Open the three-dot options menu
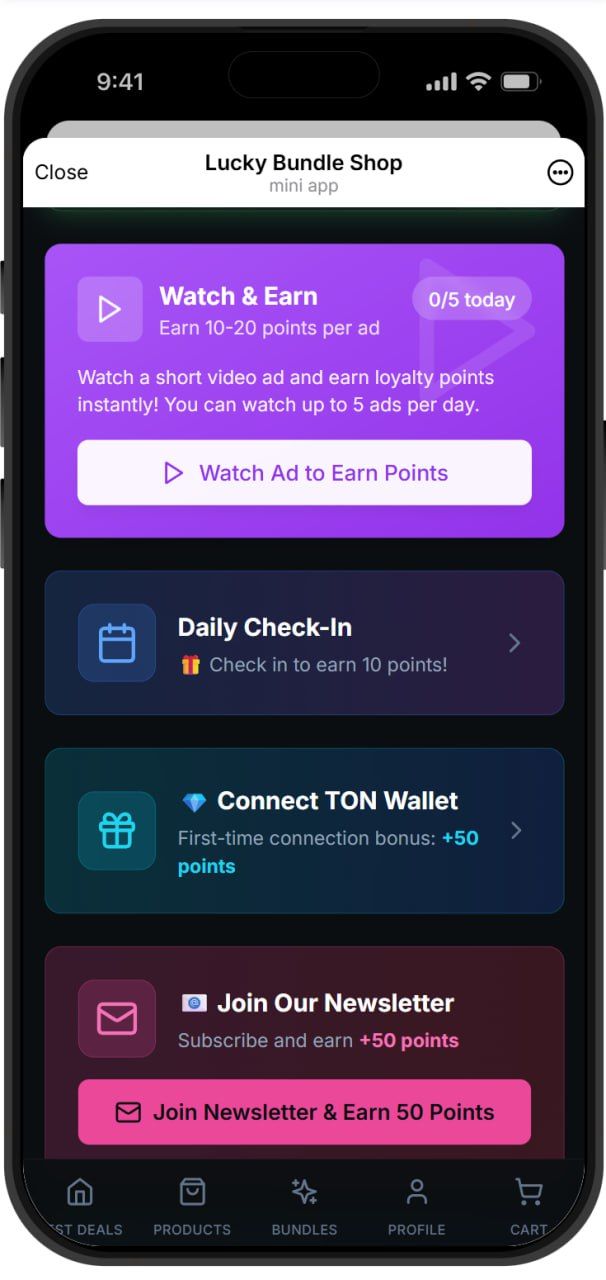 [560, 172]
